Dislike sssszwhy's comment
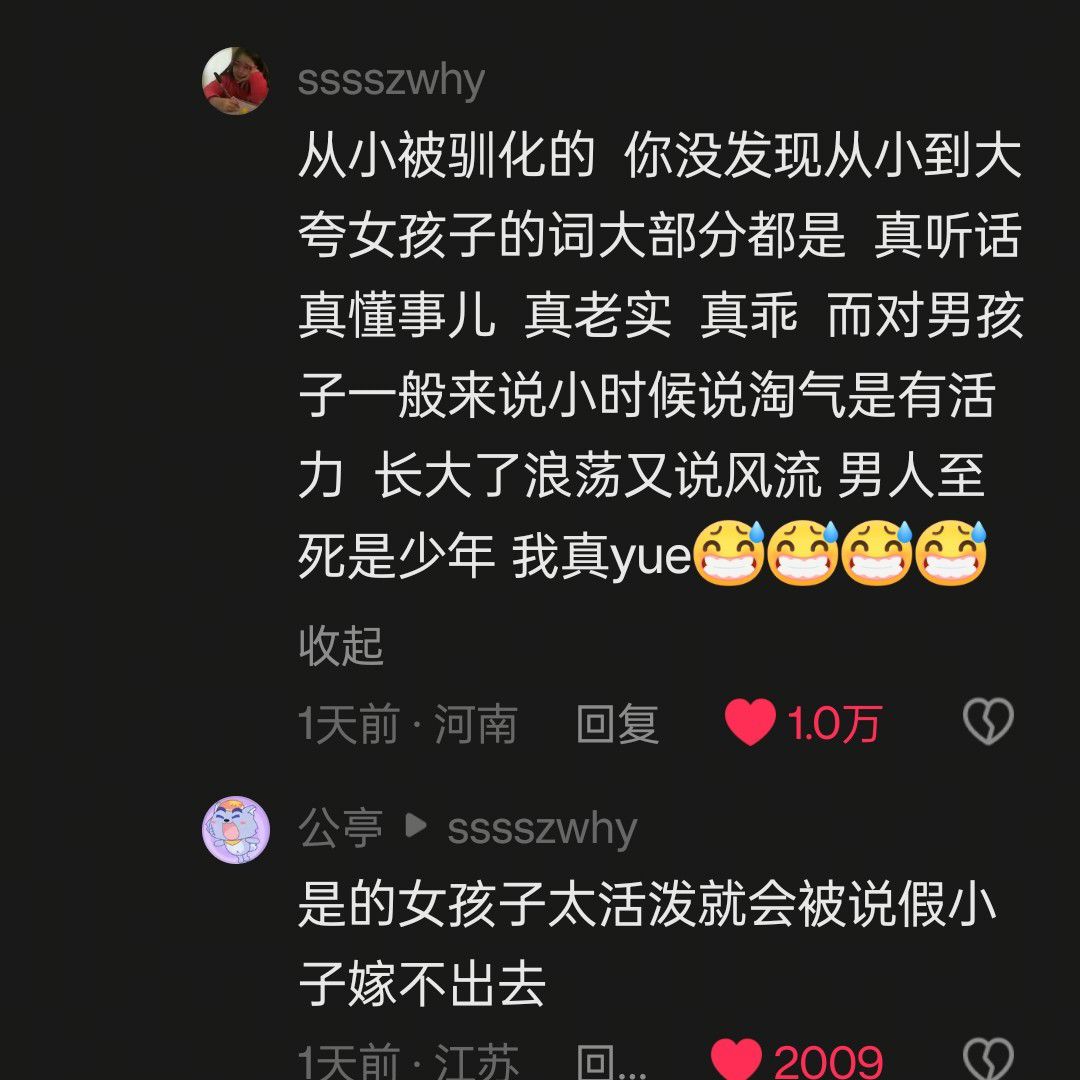1080x1080 pixels. 988,722
